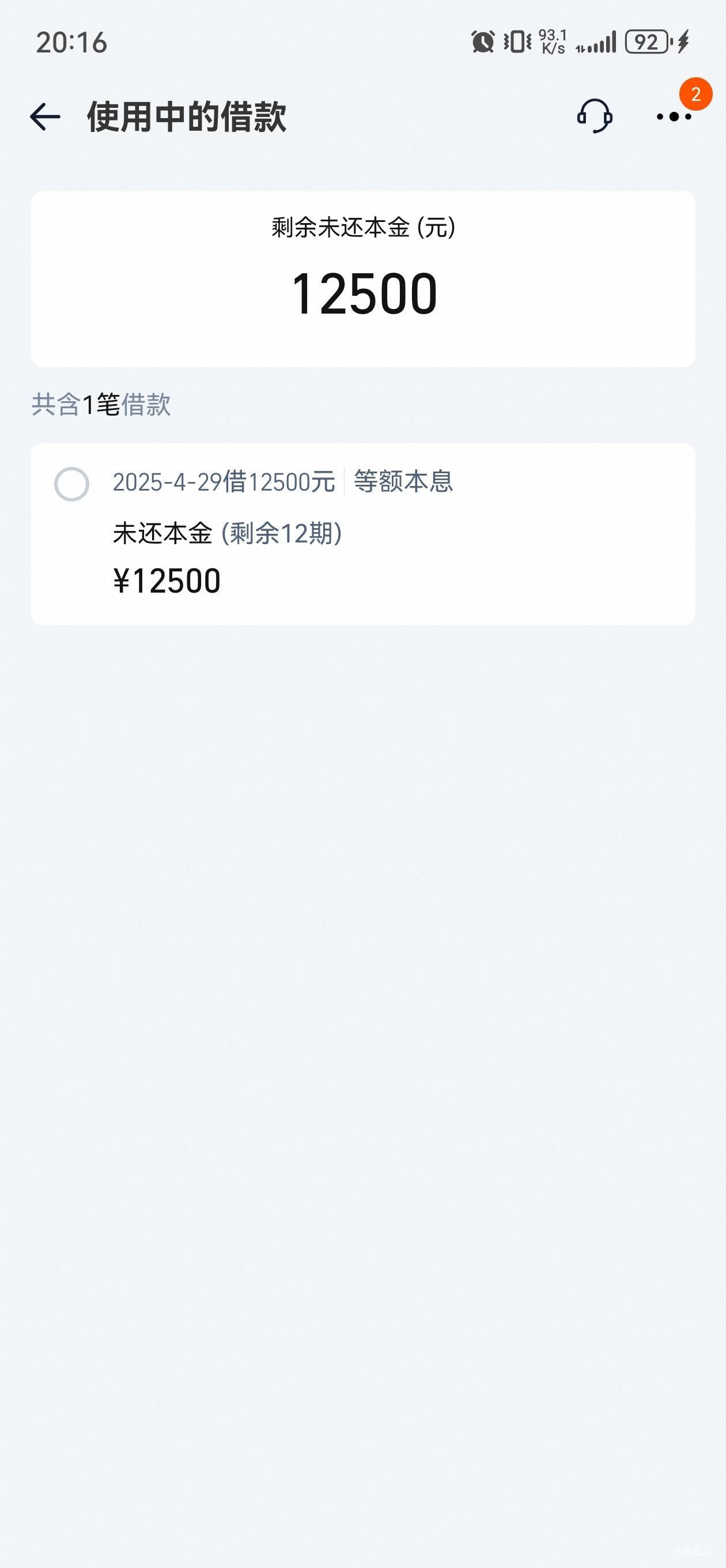Go back using the arrow icon
726x1568 pixels.
[x=45, y=116]
